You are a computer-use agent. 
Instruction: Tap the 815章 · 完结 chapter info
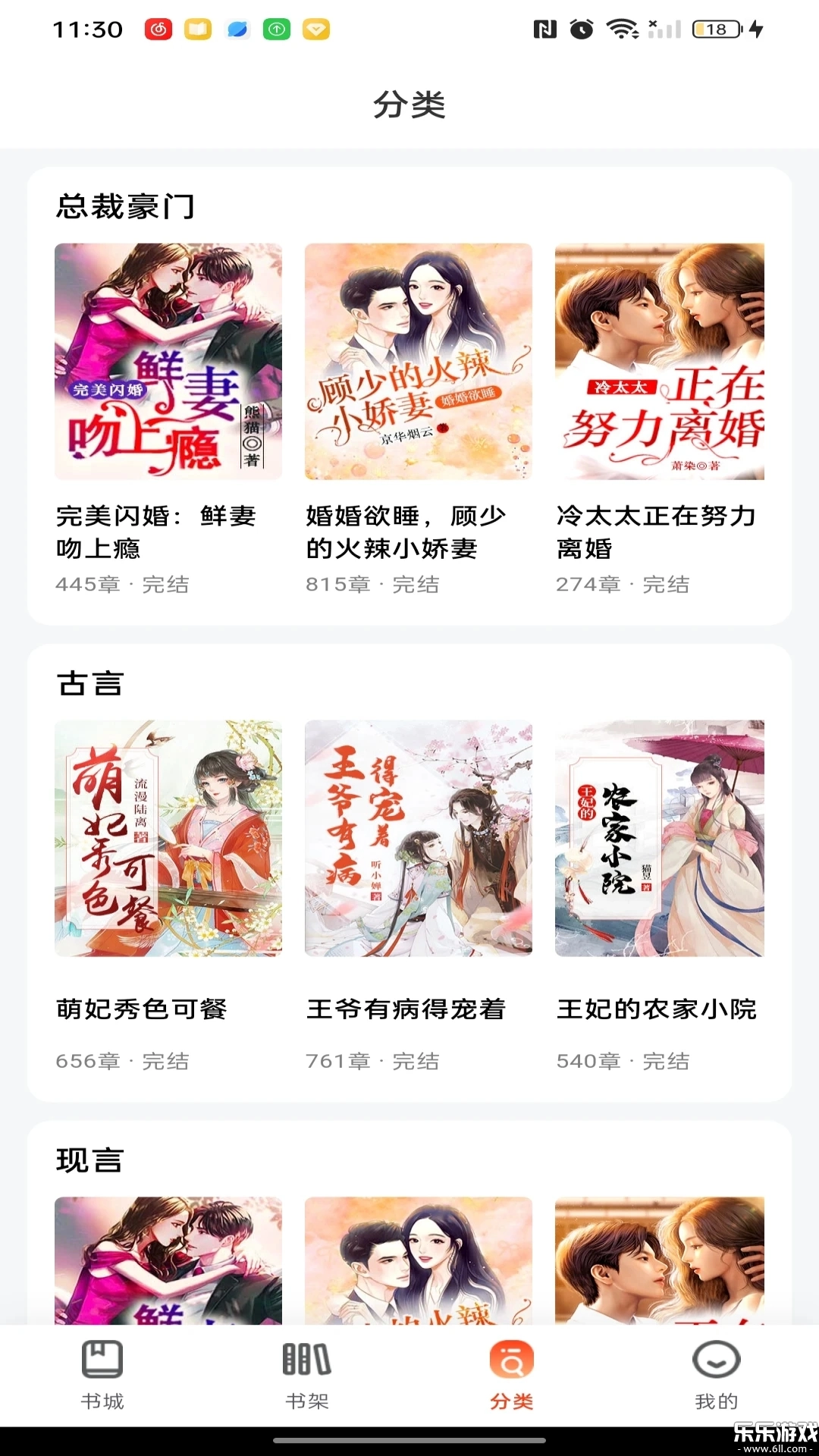coord(372,585)
